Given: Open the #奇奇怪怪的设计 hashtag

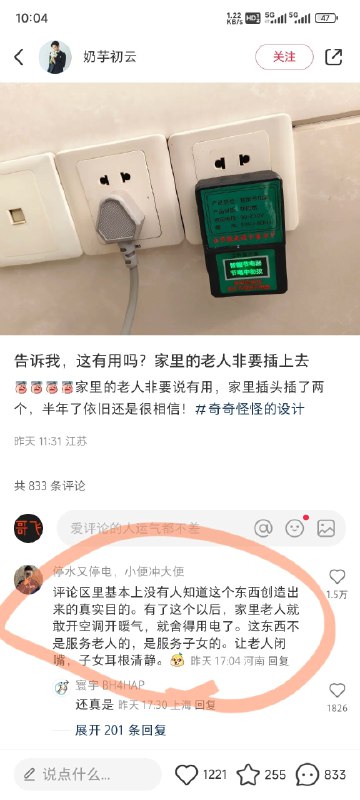Looking at the screenshot, I should [249, 410].
